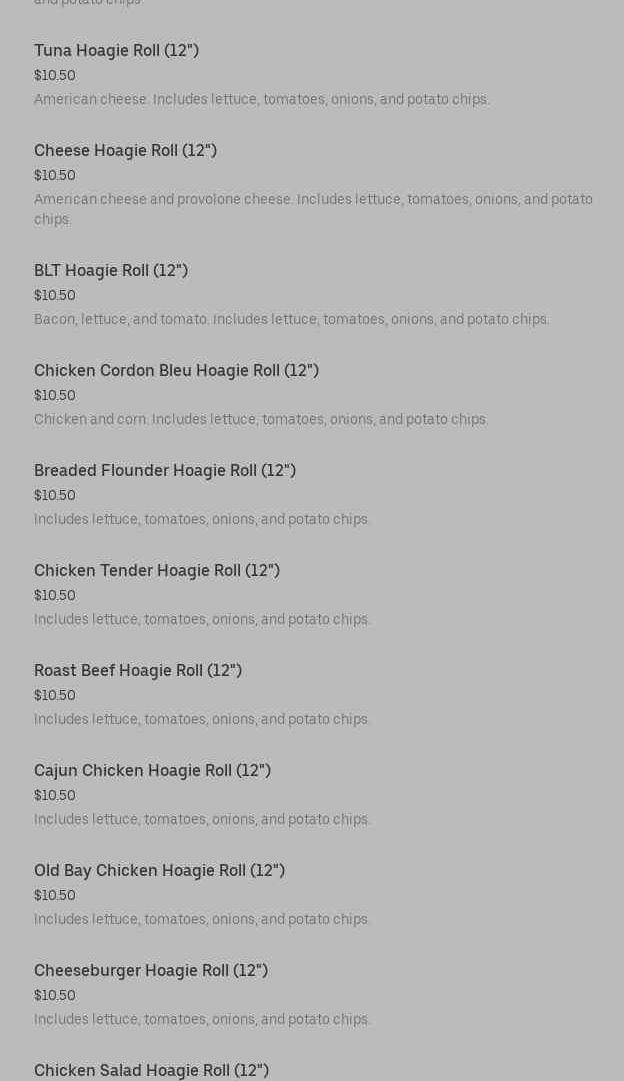The width and height of the screenshot is (624, 1081).
Task: Open BLT Hoagie Roll details
Action: pos(111,271)
